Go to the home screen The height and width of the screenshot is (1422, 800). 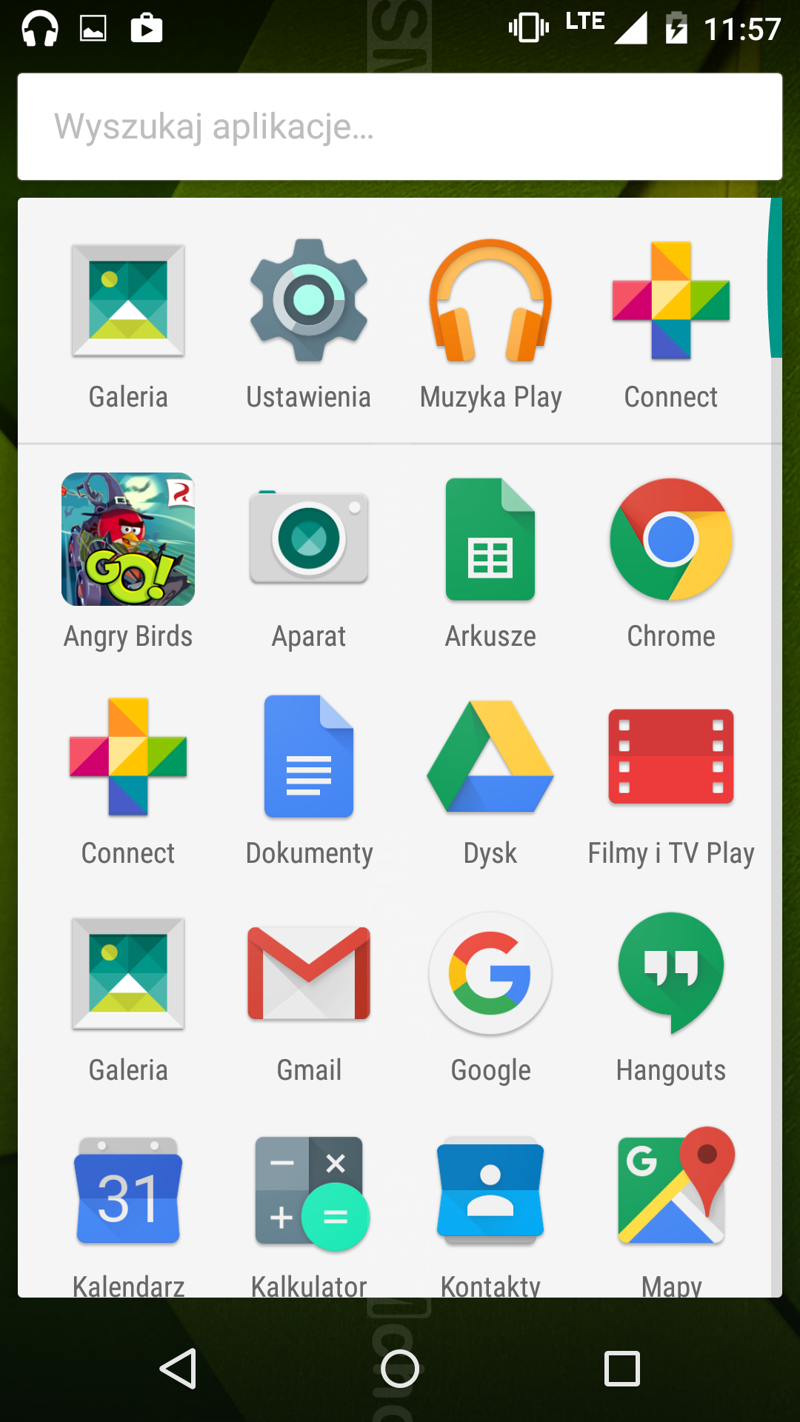pyautogui.click(x=400, y=1368)
